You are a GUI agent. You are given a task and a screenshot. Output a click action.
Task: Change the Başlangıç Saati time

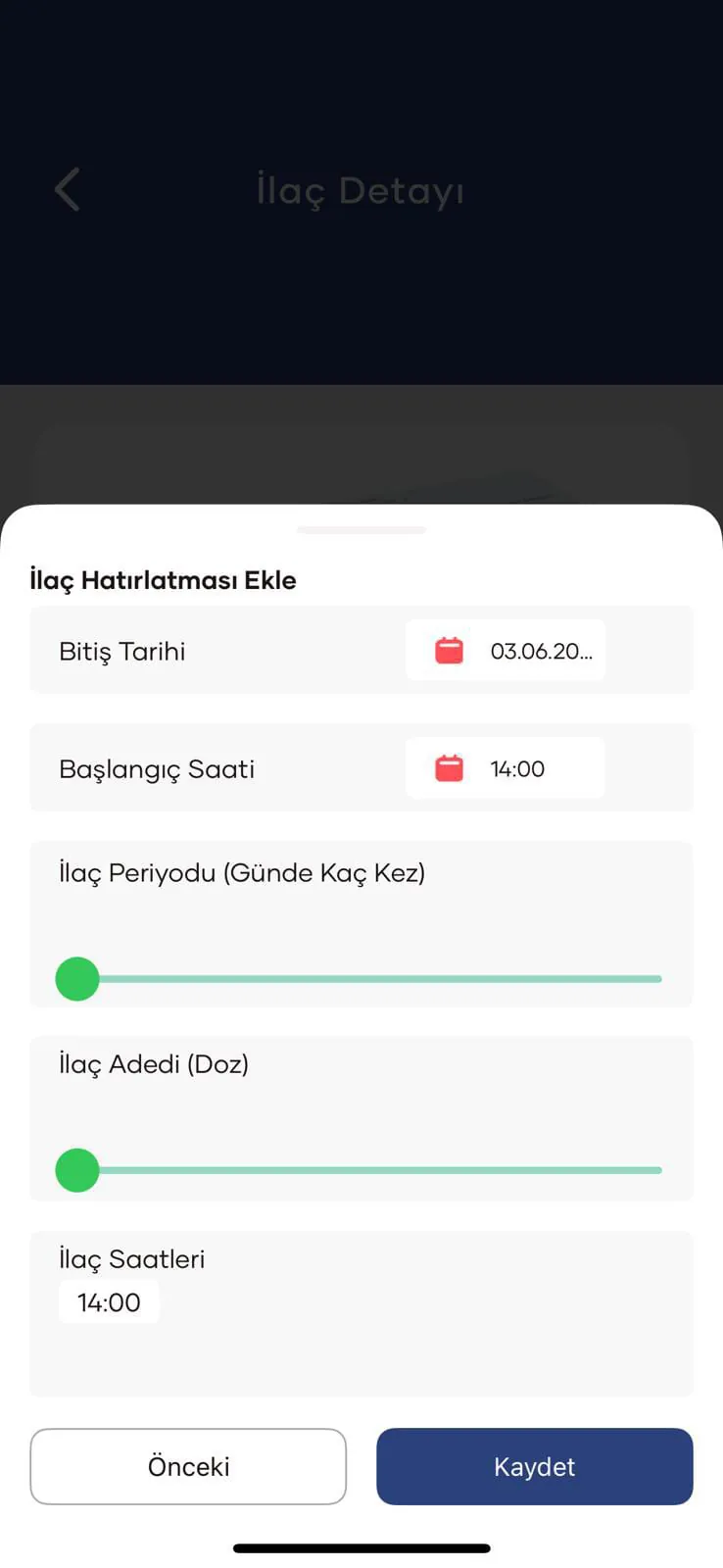(506, 768)
